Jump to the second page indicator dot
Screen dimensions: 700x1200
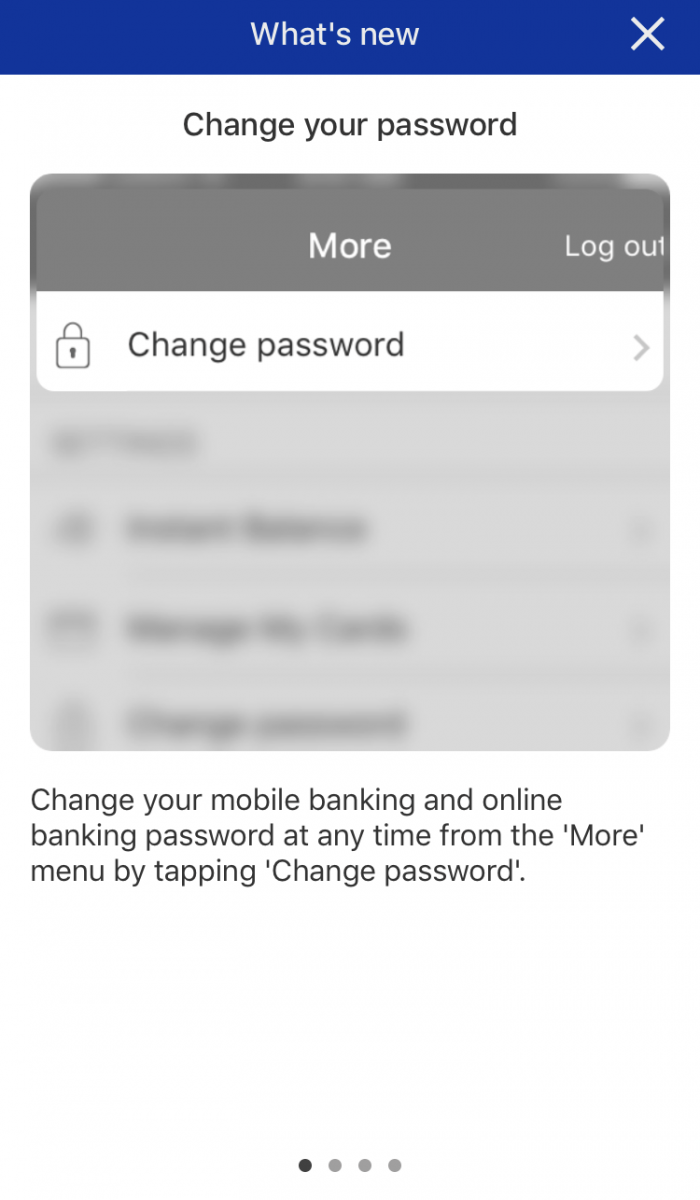(x=335, y=1165)
